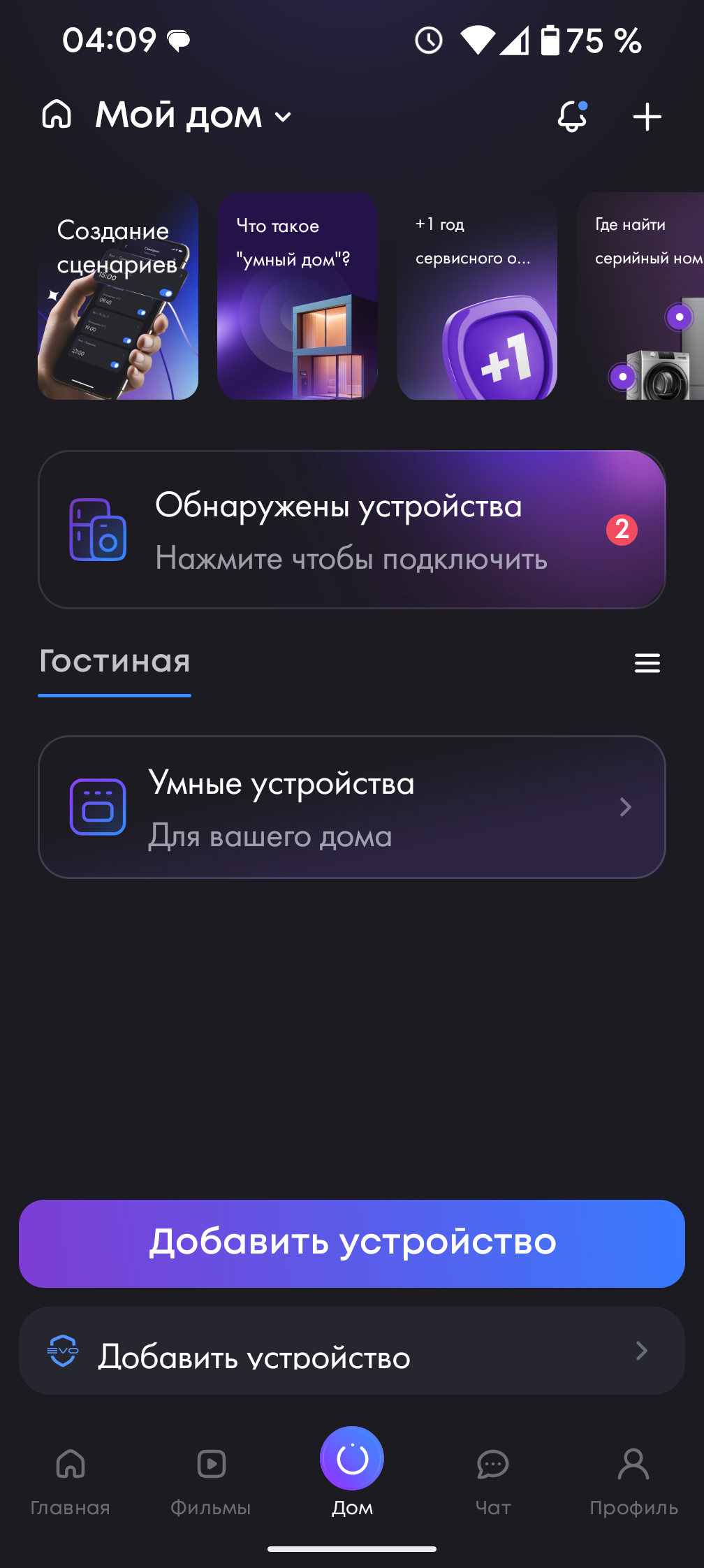Viewport: 704px width, 1568px height.
Task: Open the «+1 год сервисного» card
Action: coord(477,296)
